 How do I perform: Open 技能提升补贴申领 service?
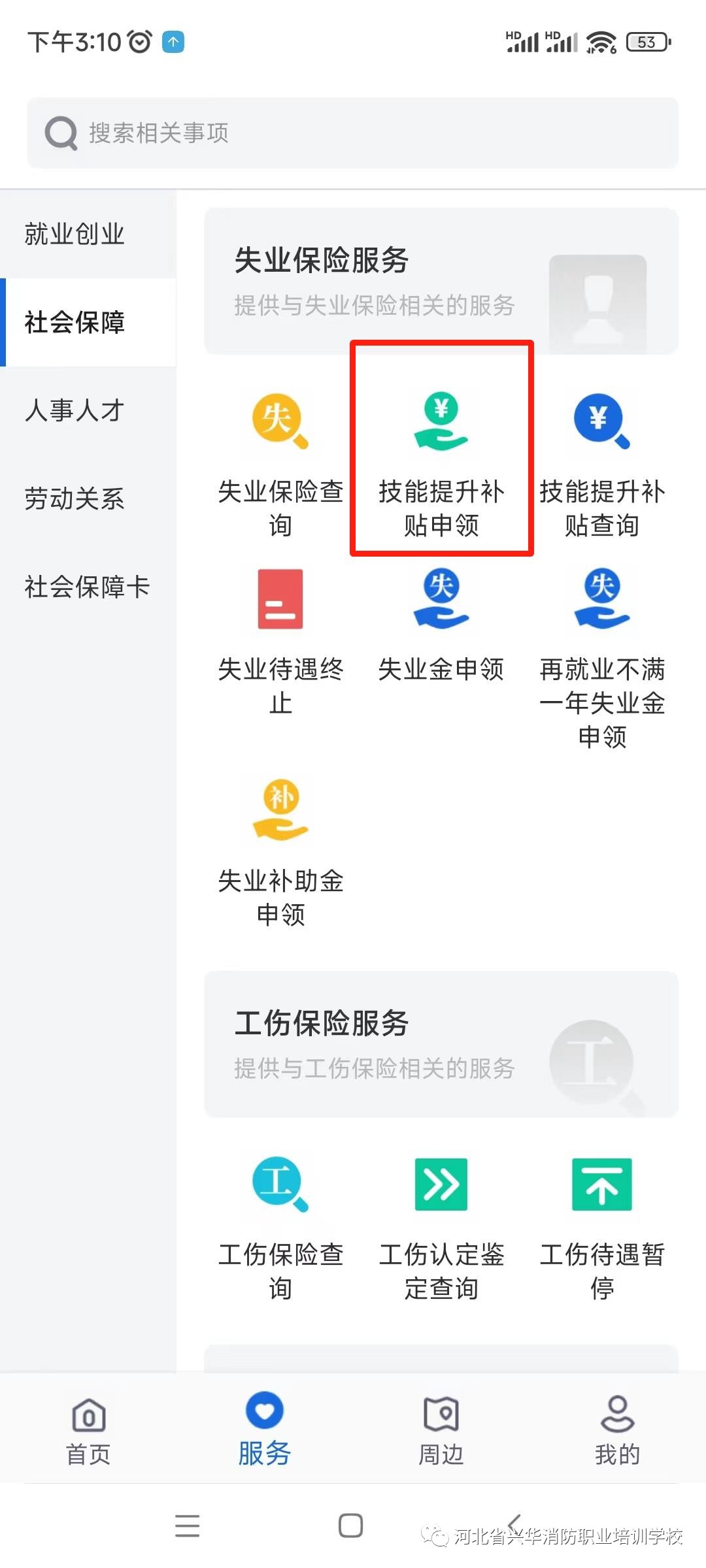pyautogui.click(x=441, y=464)
